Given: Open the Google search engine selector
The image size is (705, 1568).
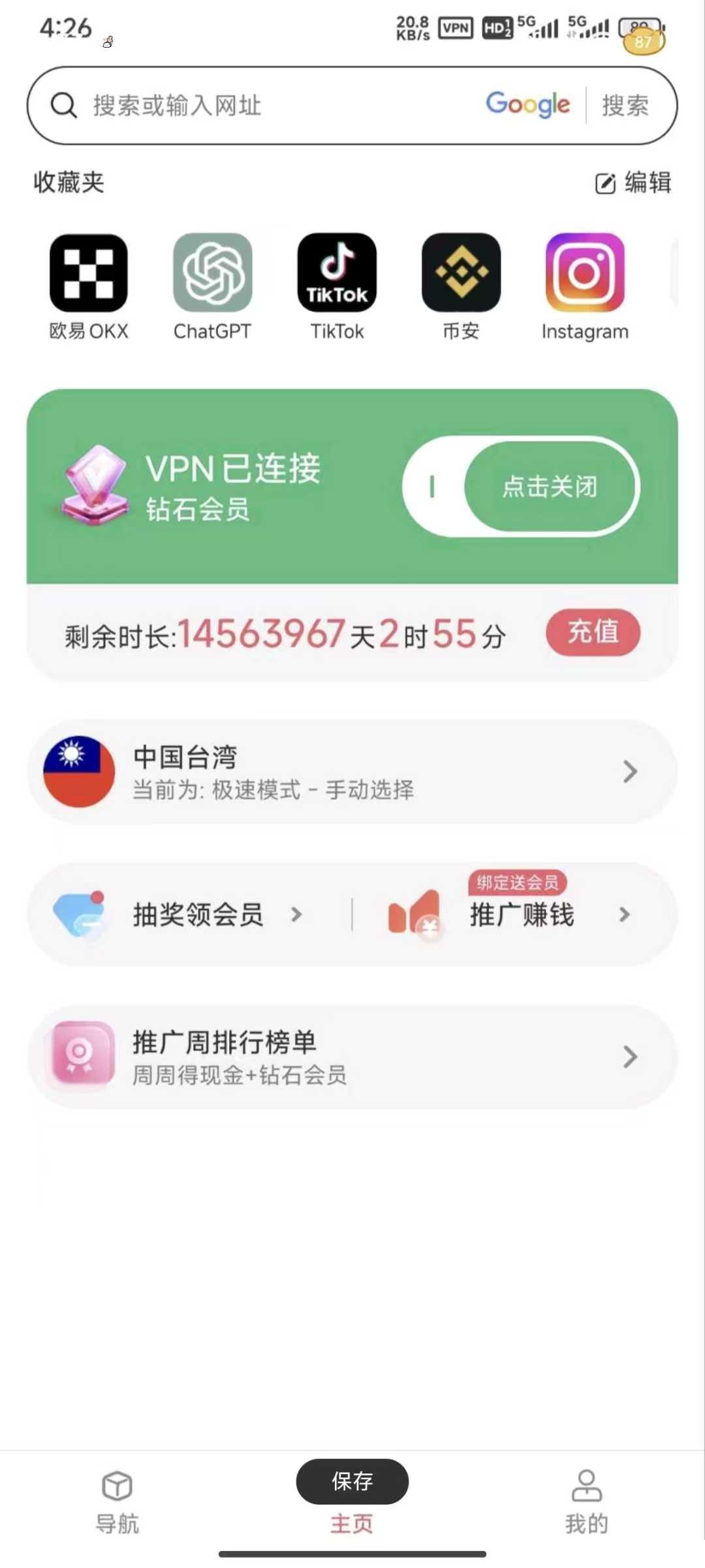Looking at the screenshot, I should (x=527, y=104).
